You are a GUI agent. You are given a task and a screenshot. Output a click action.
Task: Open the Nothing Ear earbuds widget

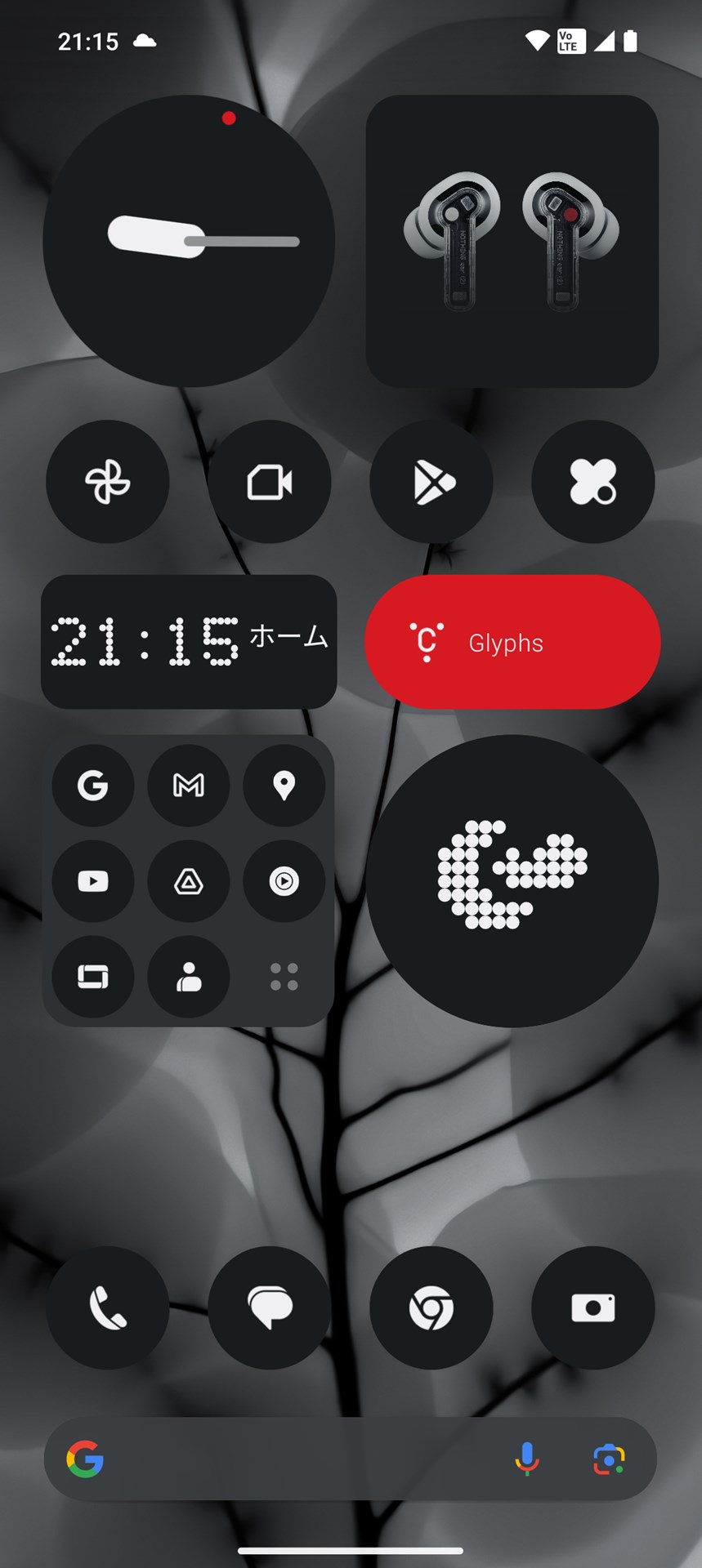coord(512,241)
